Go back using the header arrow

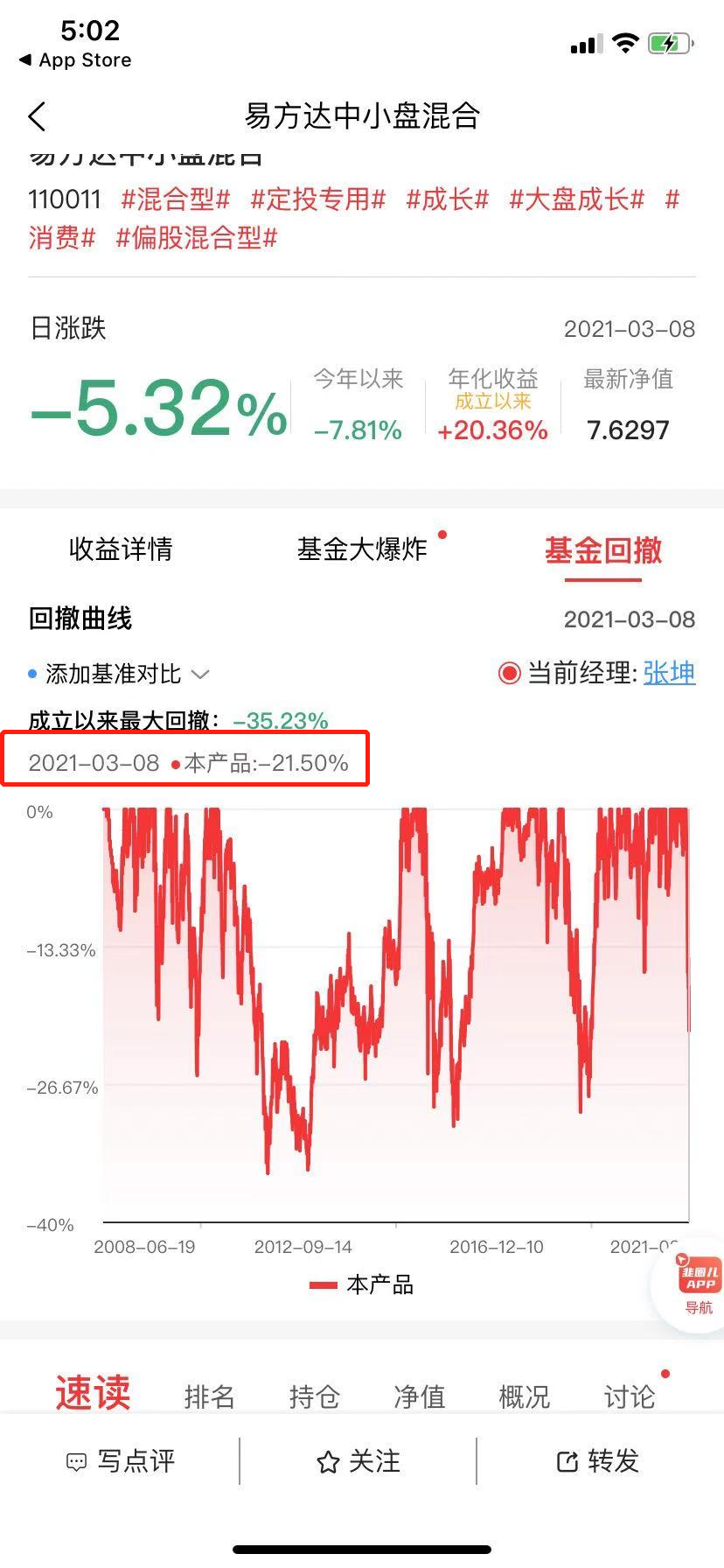pyautogui.click(x=37, y=116)
